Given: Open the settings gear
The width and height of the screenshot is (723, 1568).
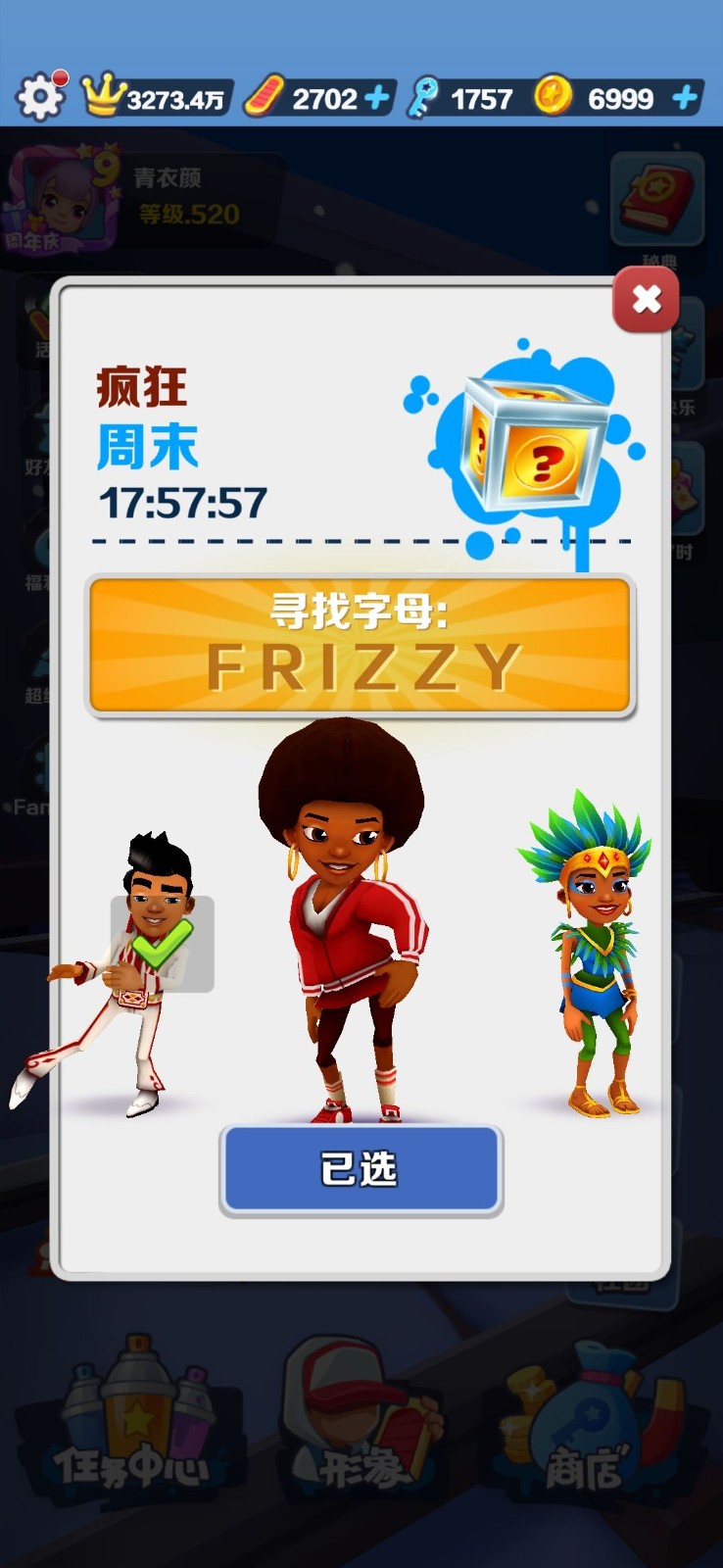Looking at the screenshot, I should click(40, 97).
